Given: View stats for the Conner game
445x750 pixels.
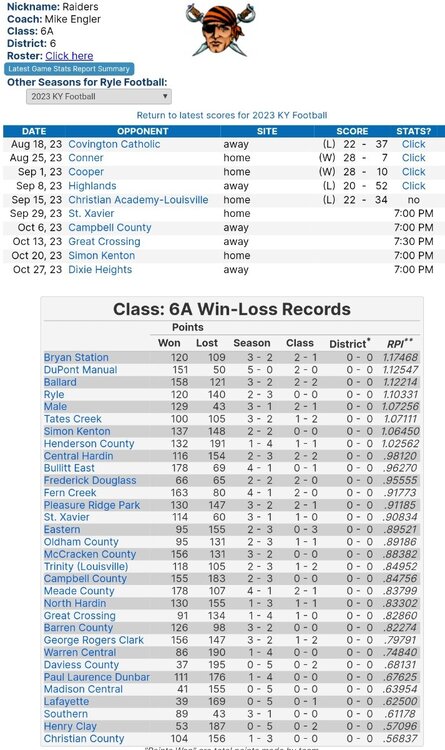Looking at the screenshot, I should pos(413,158).
